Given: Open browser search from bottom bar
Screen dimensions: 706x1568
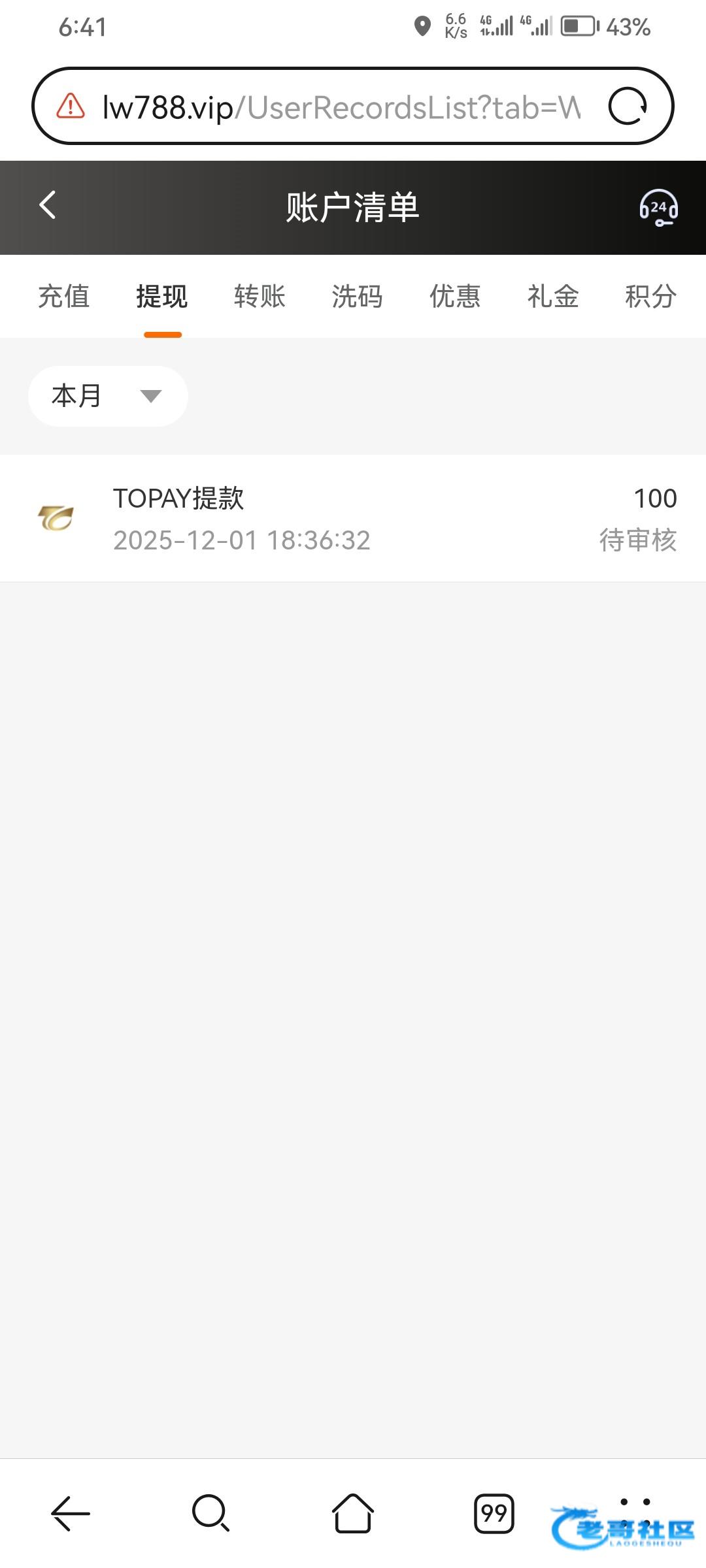Looking at the screenshot, I should pos(210,1512).
